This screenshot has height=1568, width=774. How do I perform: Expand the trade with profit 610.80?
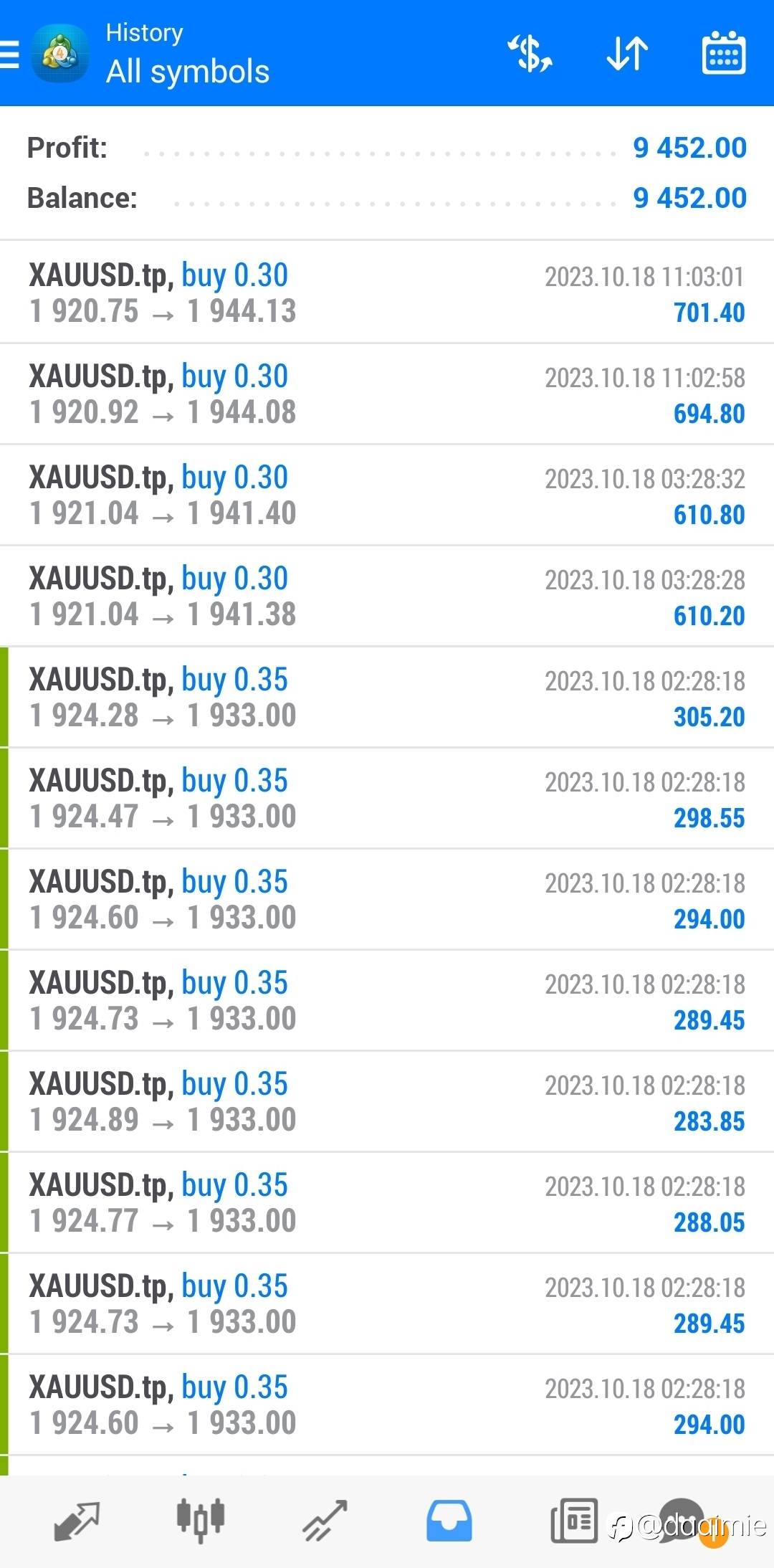coord(387,495)
